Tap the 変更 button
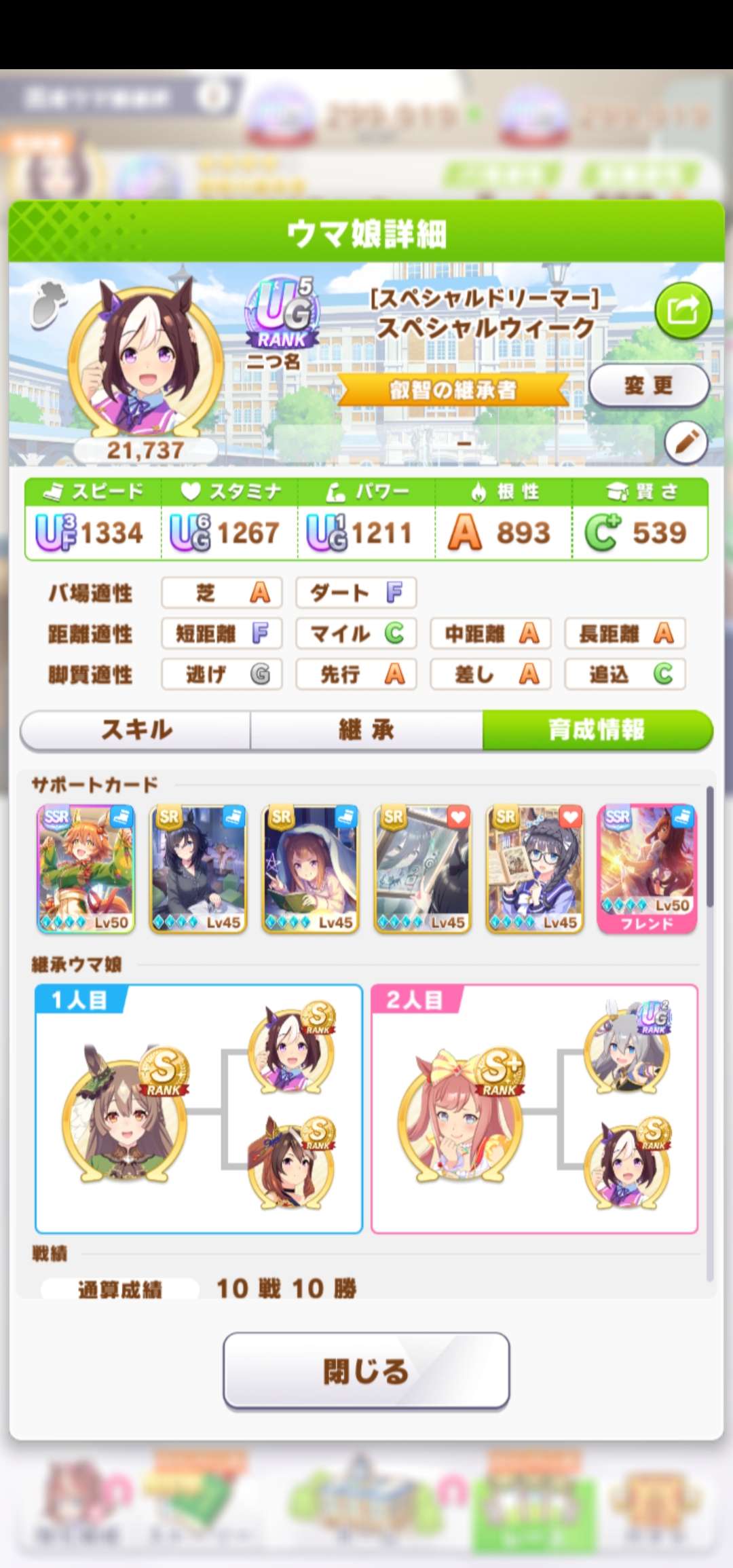733x1568 pixels. 648,386
